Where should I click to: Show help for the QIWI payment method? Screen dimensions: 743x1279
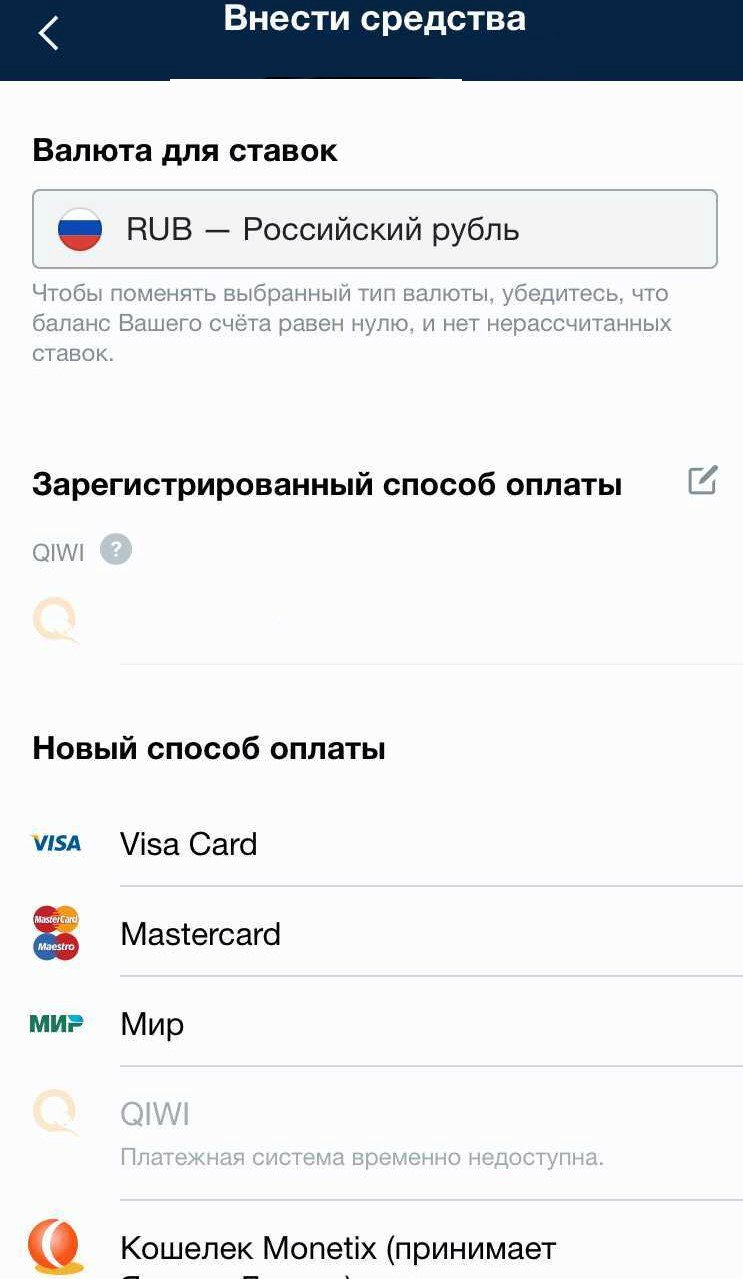click(x=117, y=549)
